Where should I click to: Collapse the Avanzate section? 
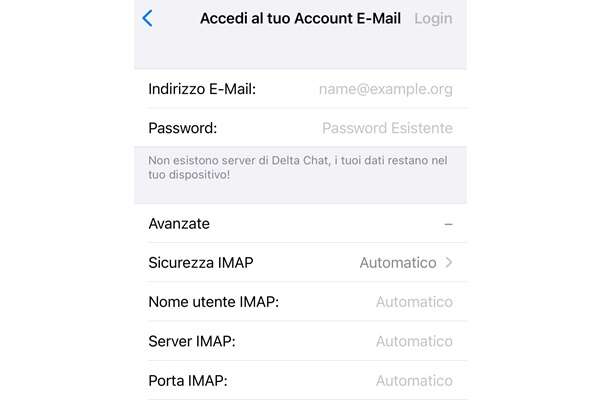point(448,224)
